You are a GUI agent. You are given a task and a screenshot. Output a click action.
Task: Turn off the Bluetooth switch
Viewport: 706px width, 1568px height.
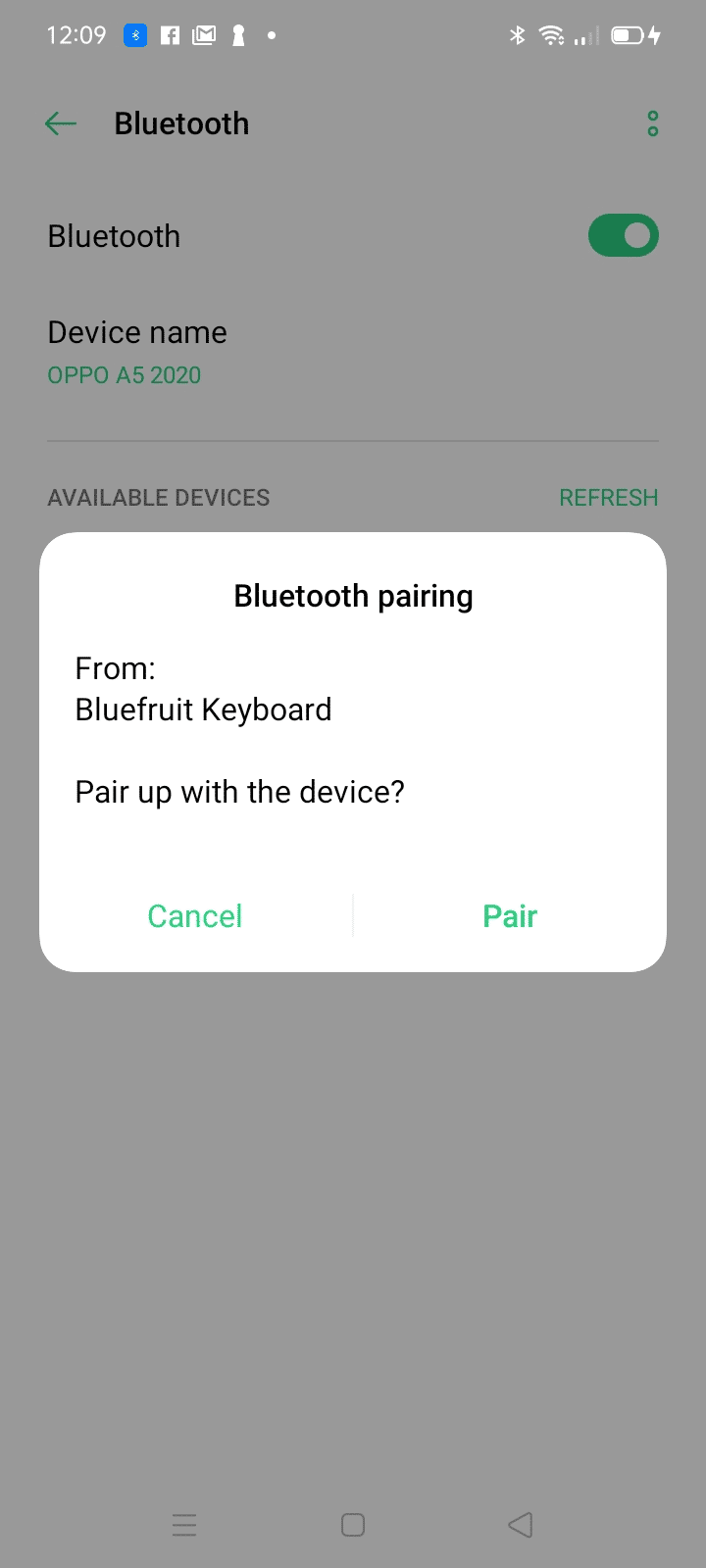coord(624,235)
